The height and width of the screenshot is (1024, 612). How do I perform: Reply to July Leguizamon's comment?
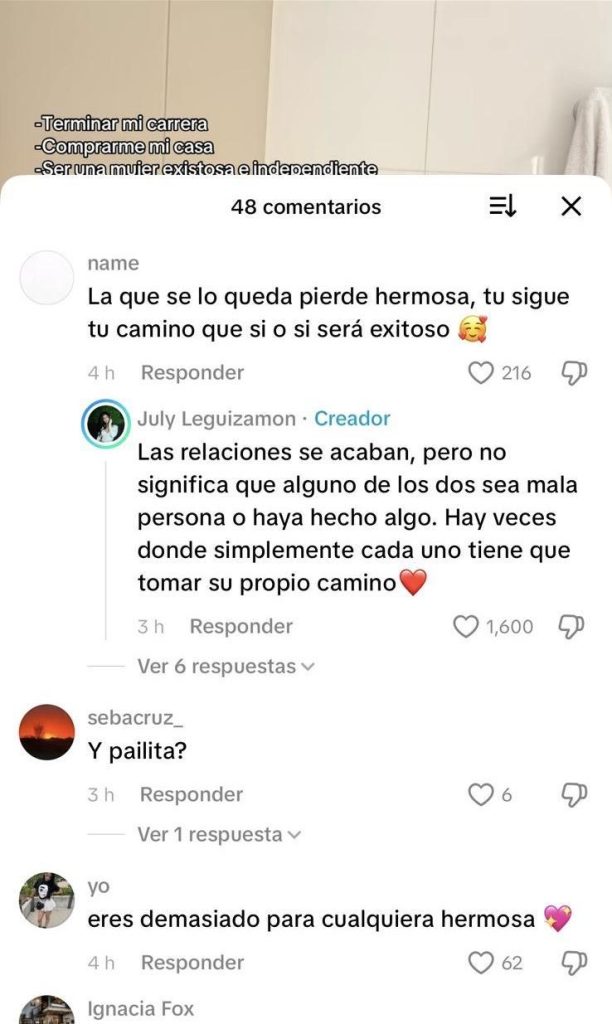(241, 627)
